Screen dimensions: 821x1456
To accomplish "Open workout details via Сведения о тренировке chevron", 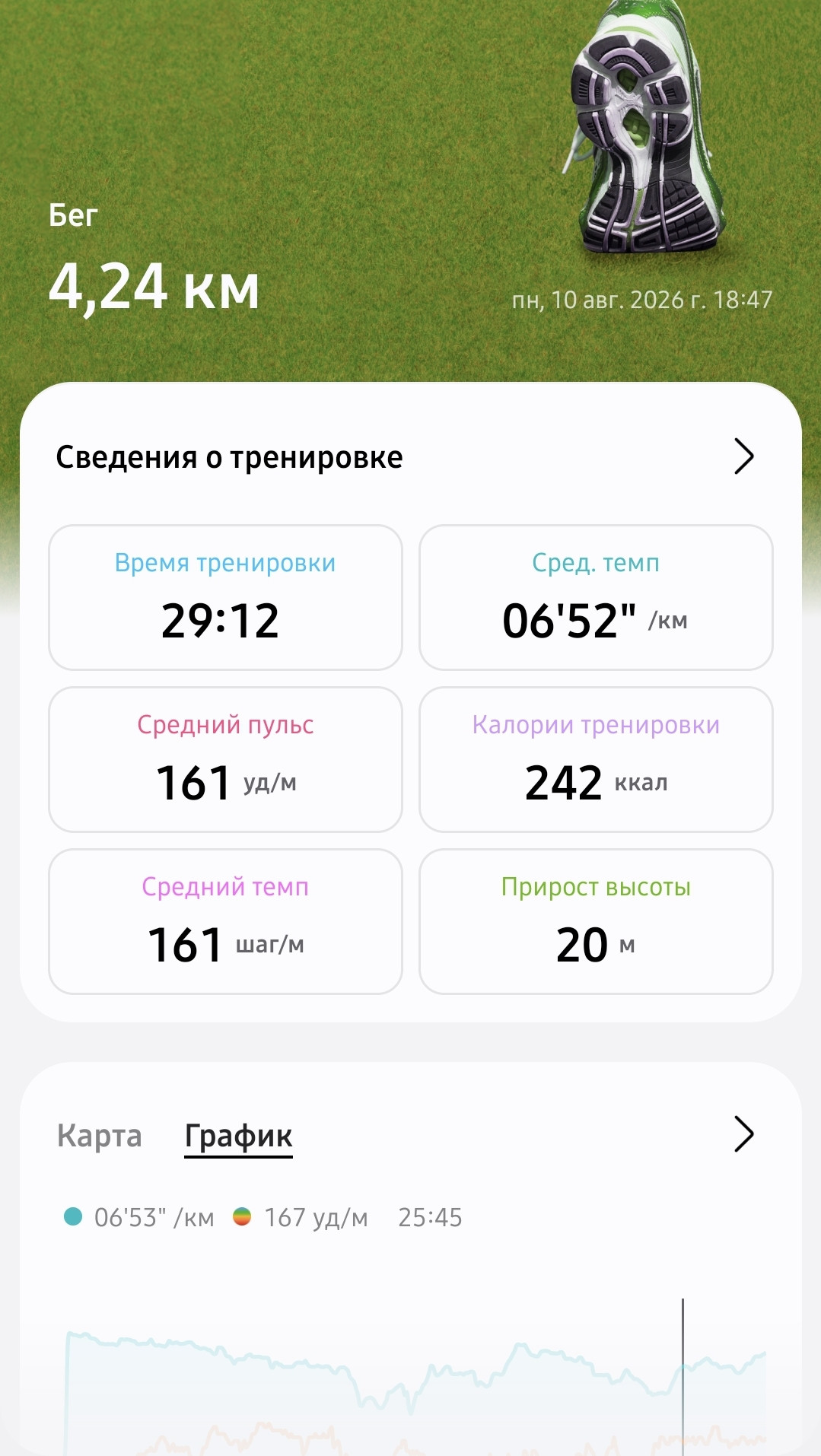I will tap(743, 456).
